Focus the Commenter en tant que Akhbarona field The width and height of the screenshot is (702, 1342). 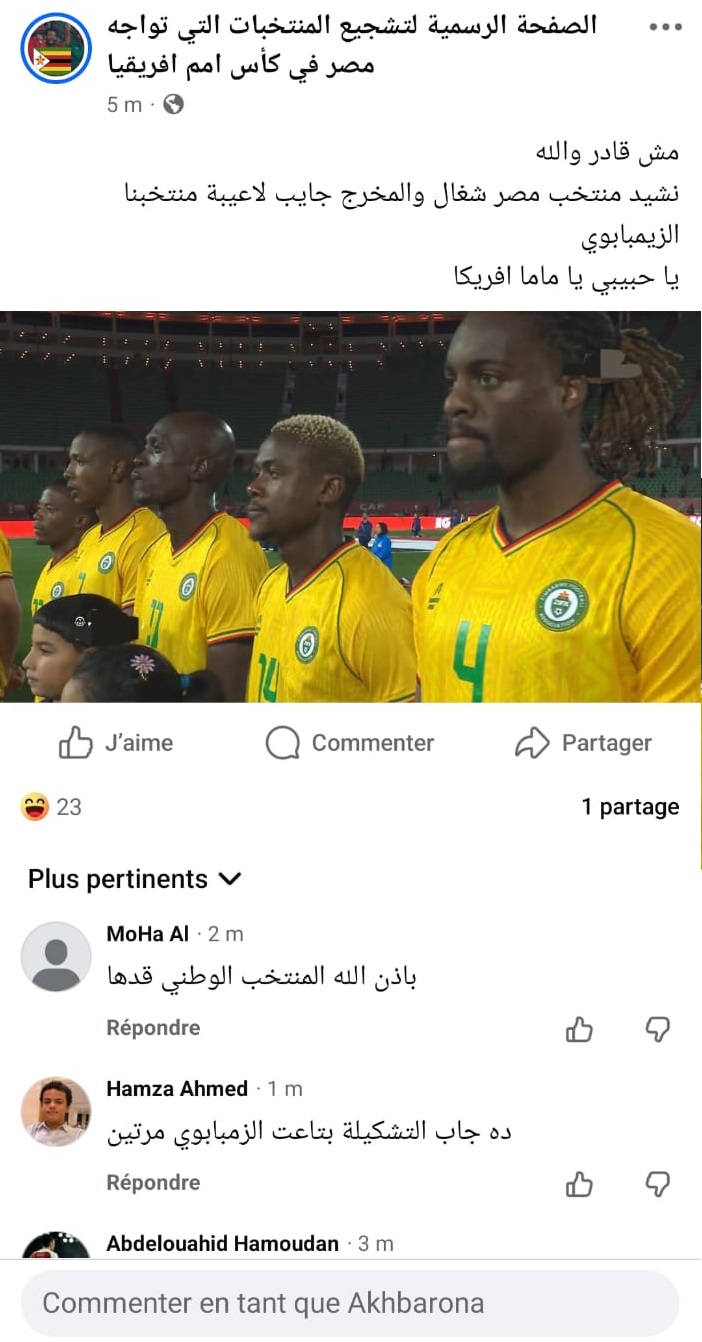[350, 1303]
